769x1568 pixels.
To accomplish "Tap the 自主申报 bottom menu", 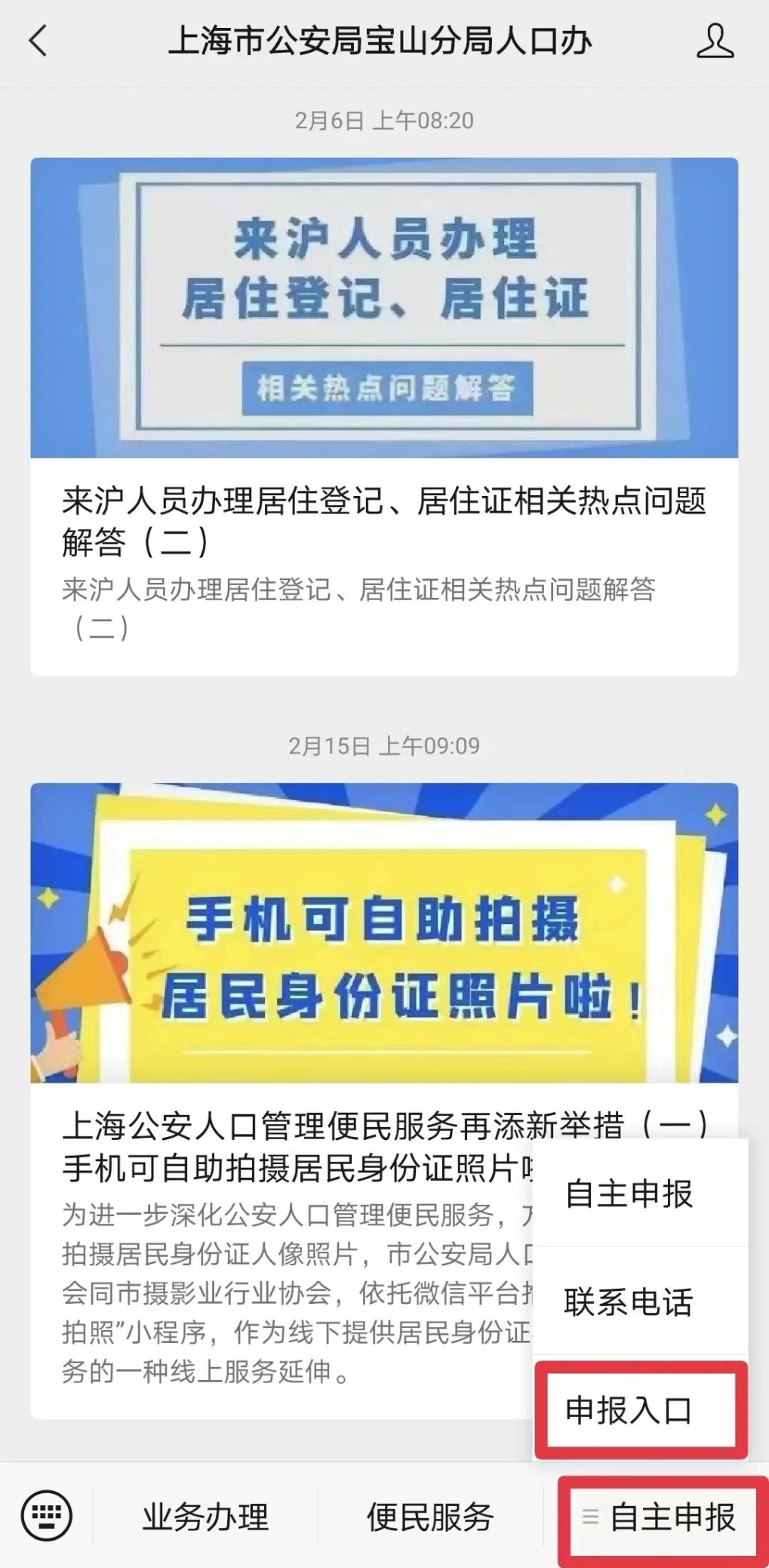I will coord(660,1517).
